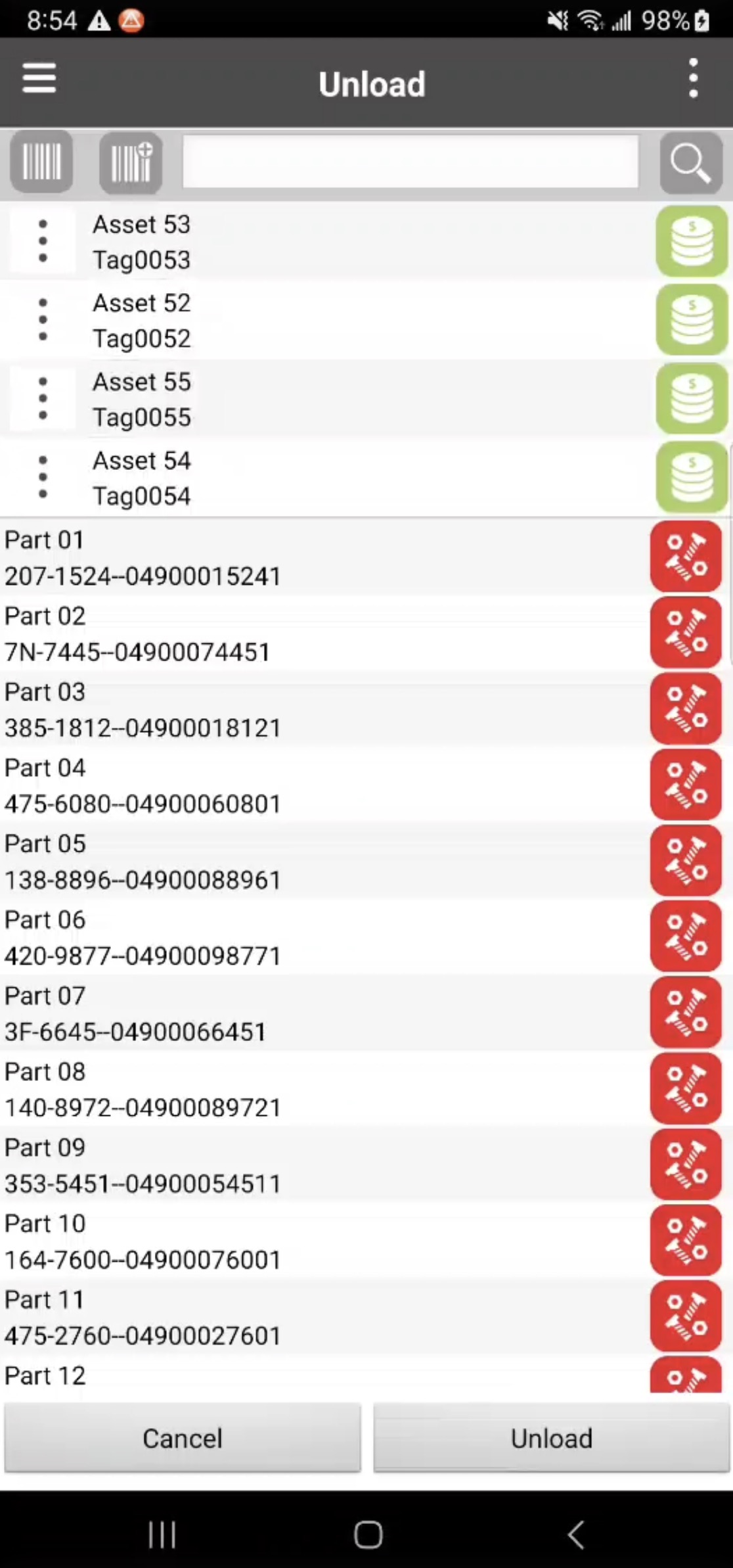
Task: Focus the search text field
Action: click(x=411, y=162)
